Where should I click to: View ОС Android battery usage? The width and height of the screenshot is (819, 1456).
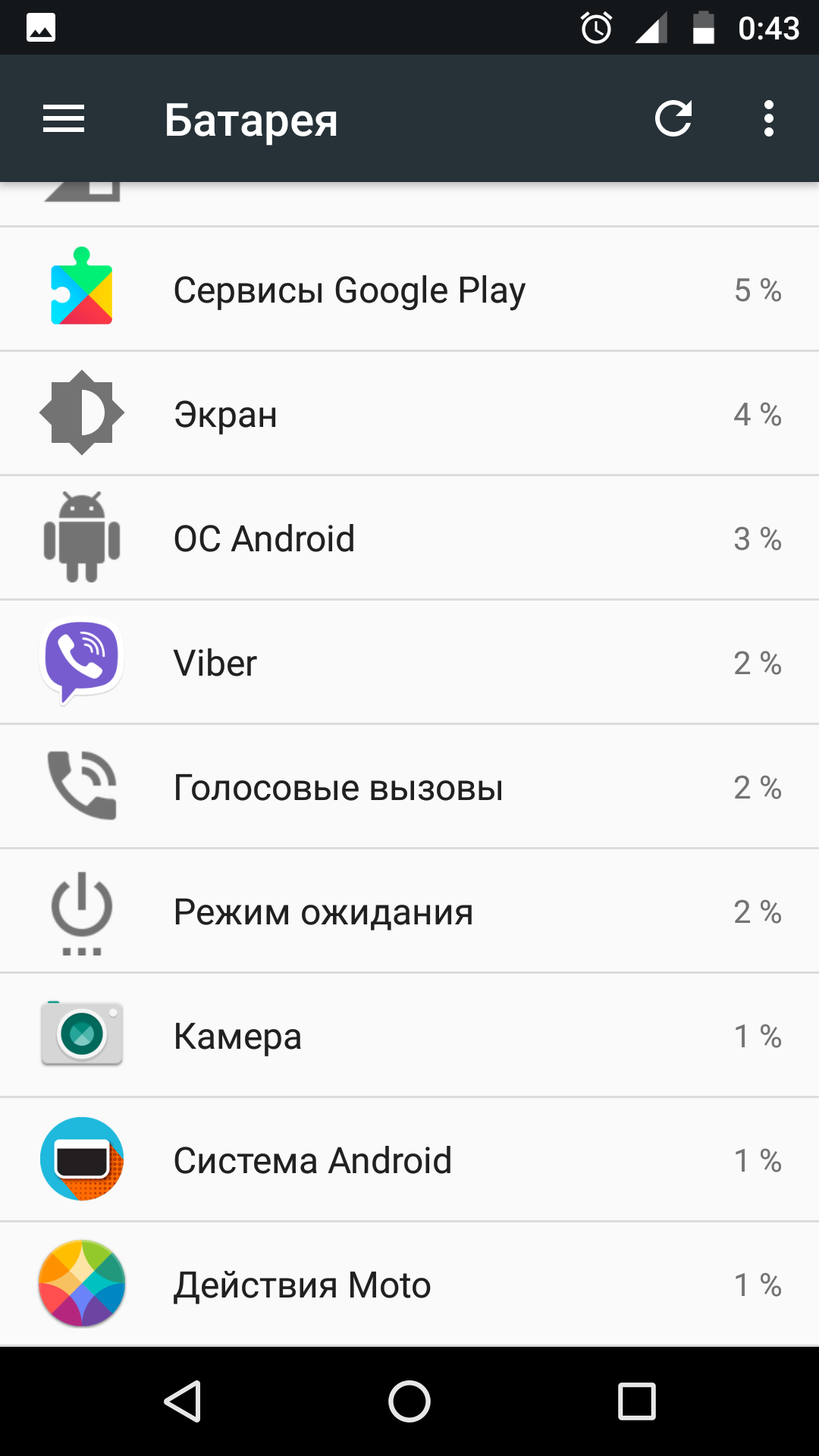pos(409,538)
